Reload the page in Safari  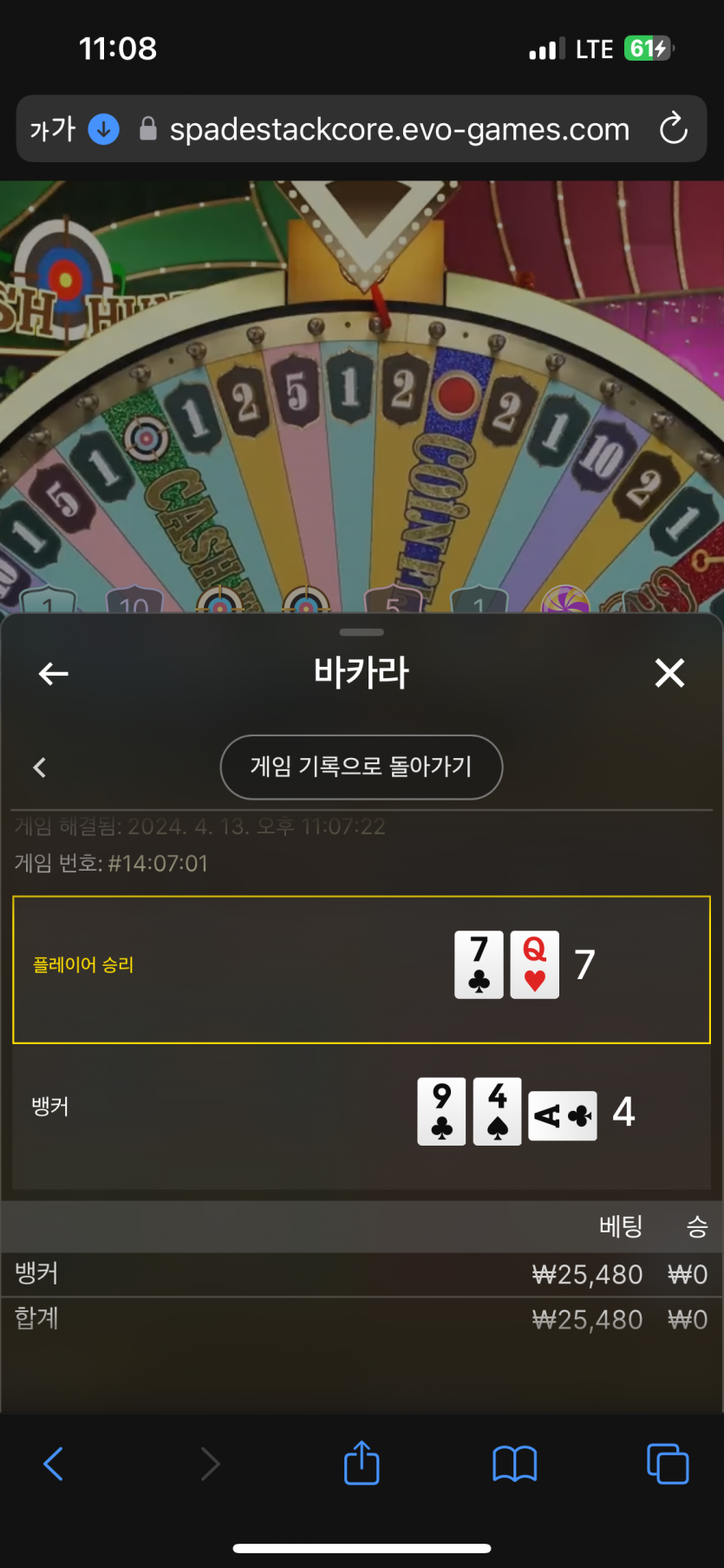pyautogui.click(x=673, y=129)
